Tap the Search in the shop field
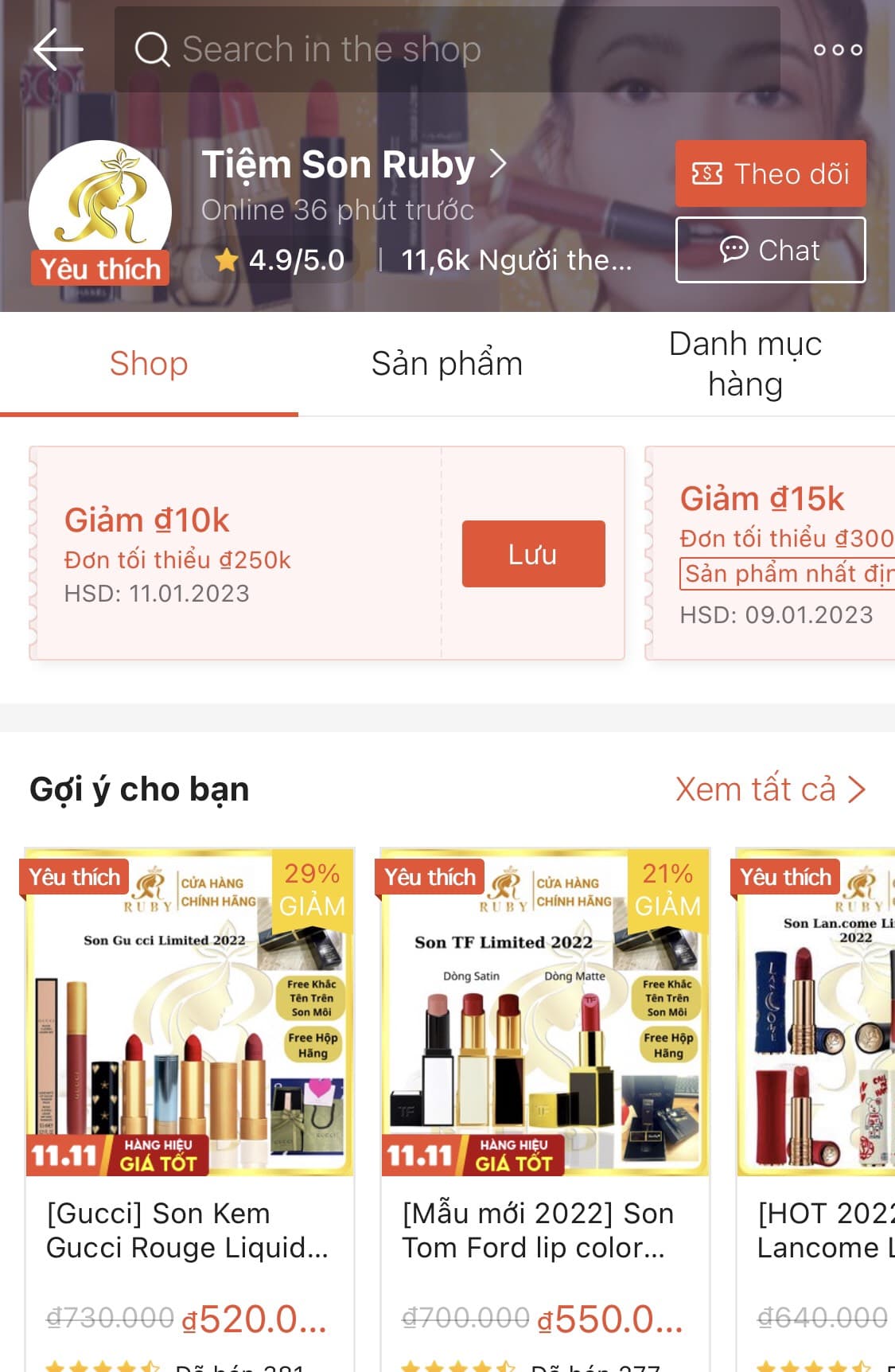 coord(446,49)
